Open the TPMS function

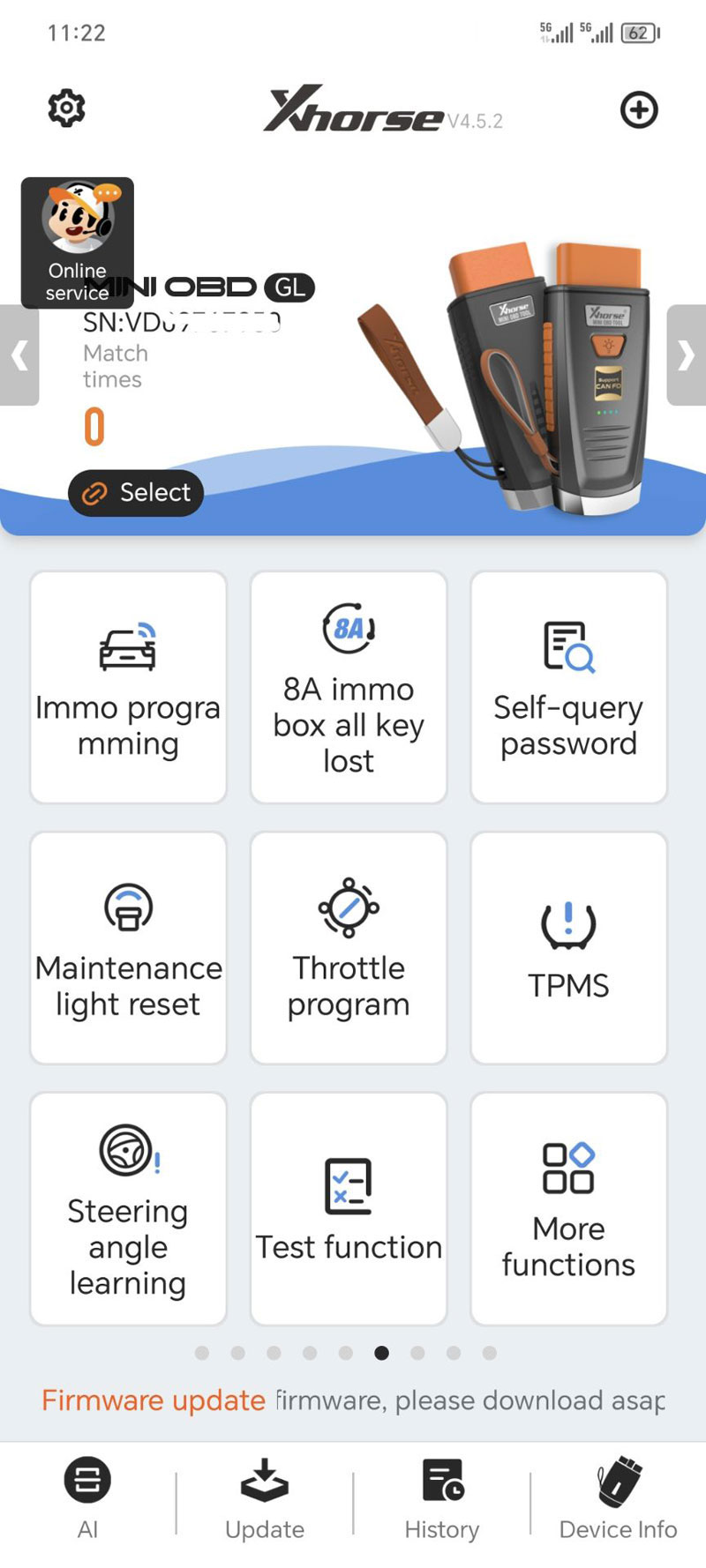[x=568, y=948]
